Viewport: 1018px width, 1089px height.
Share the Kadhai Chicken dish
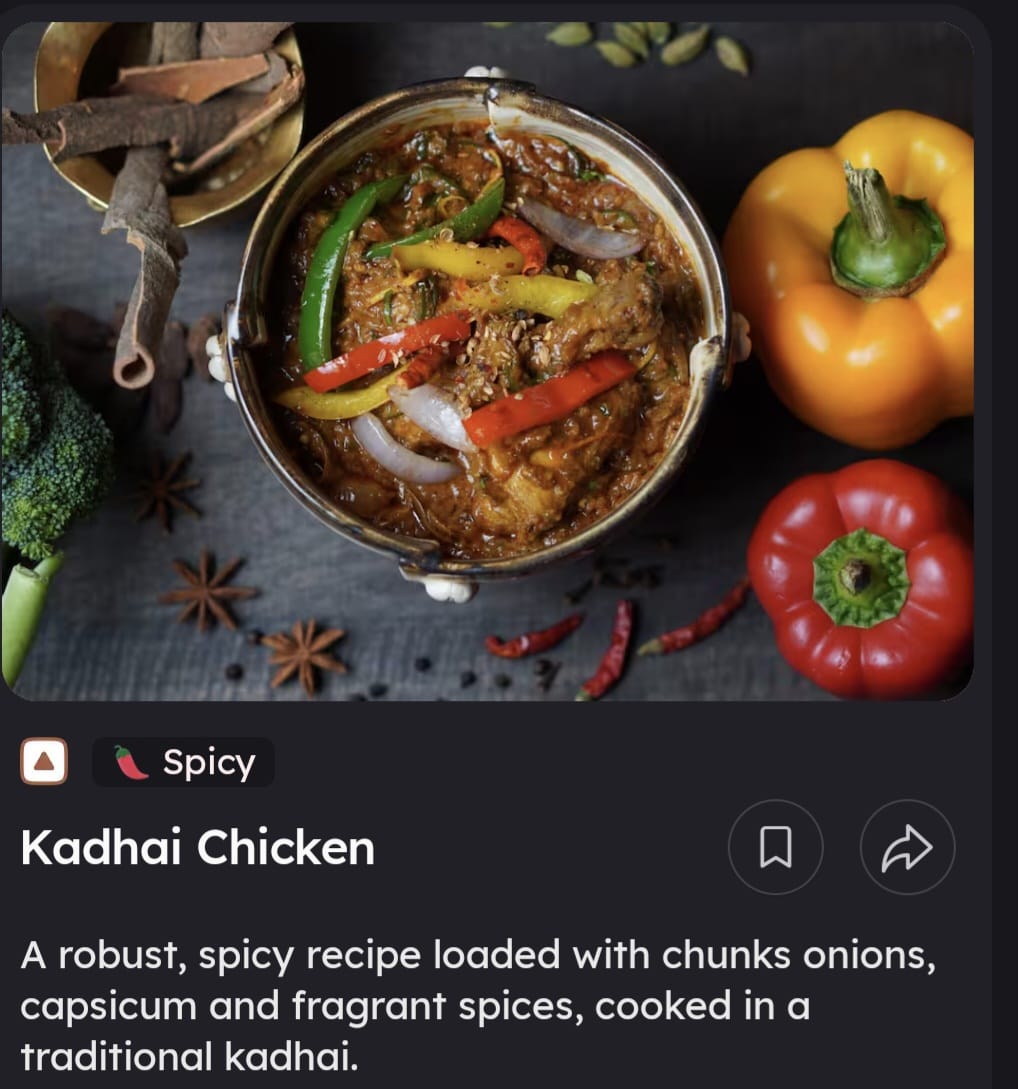(x=907, y=847)
